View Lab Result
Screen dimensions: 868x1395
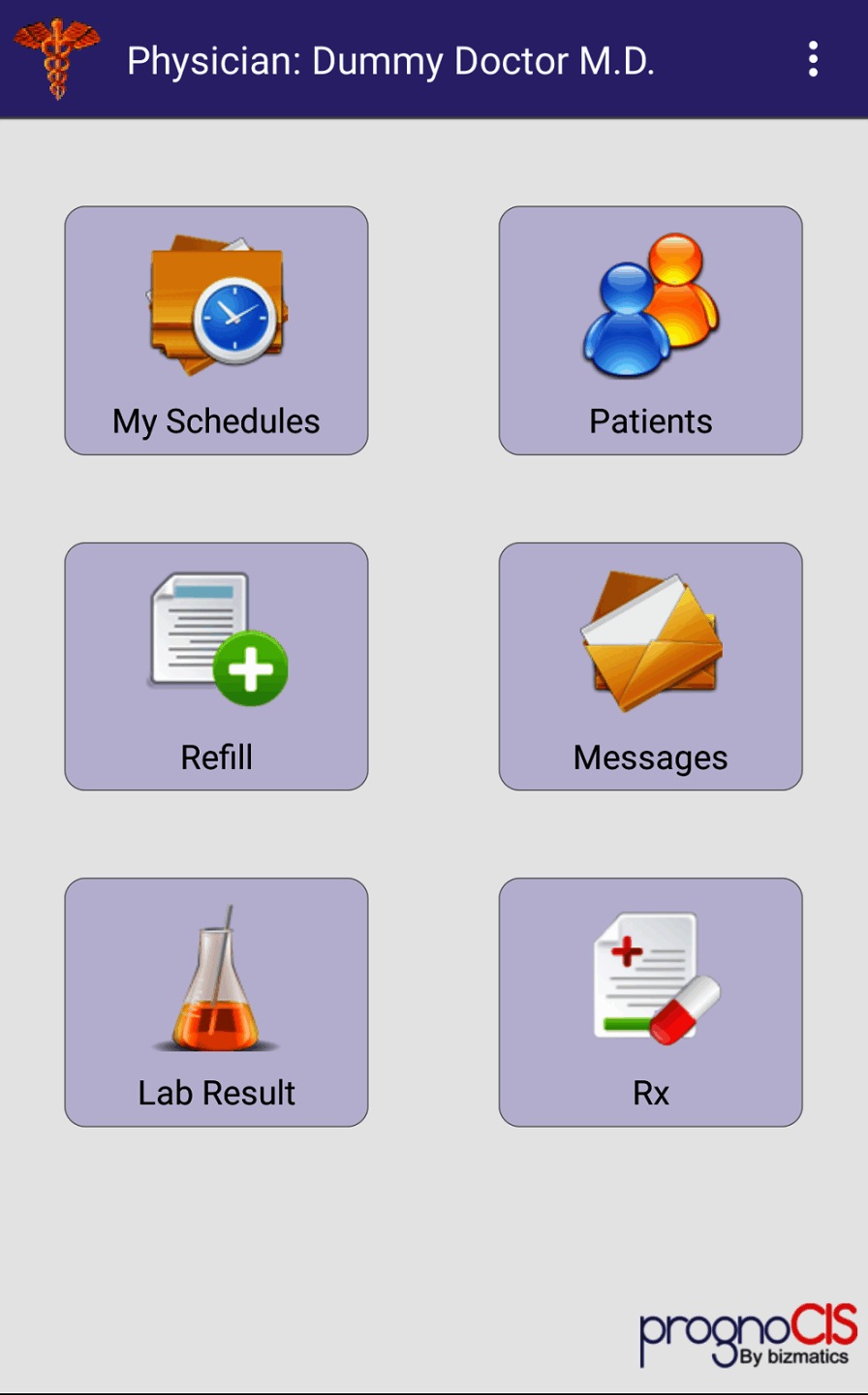pos(216,1002)
